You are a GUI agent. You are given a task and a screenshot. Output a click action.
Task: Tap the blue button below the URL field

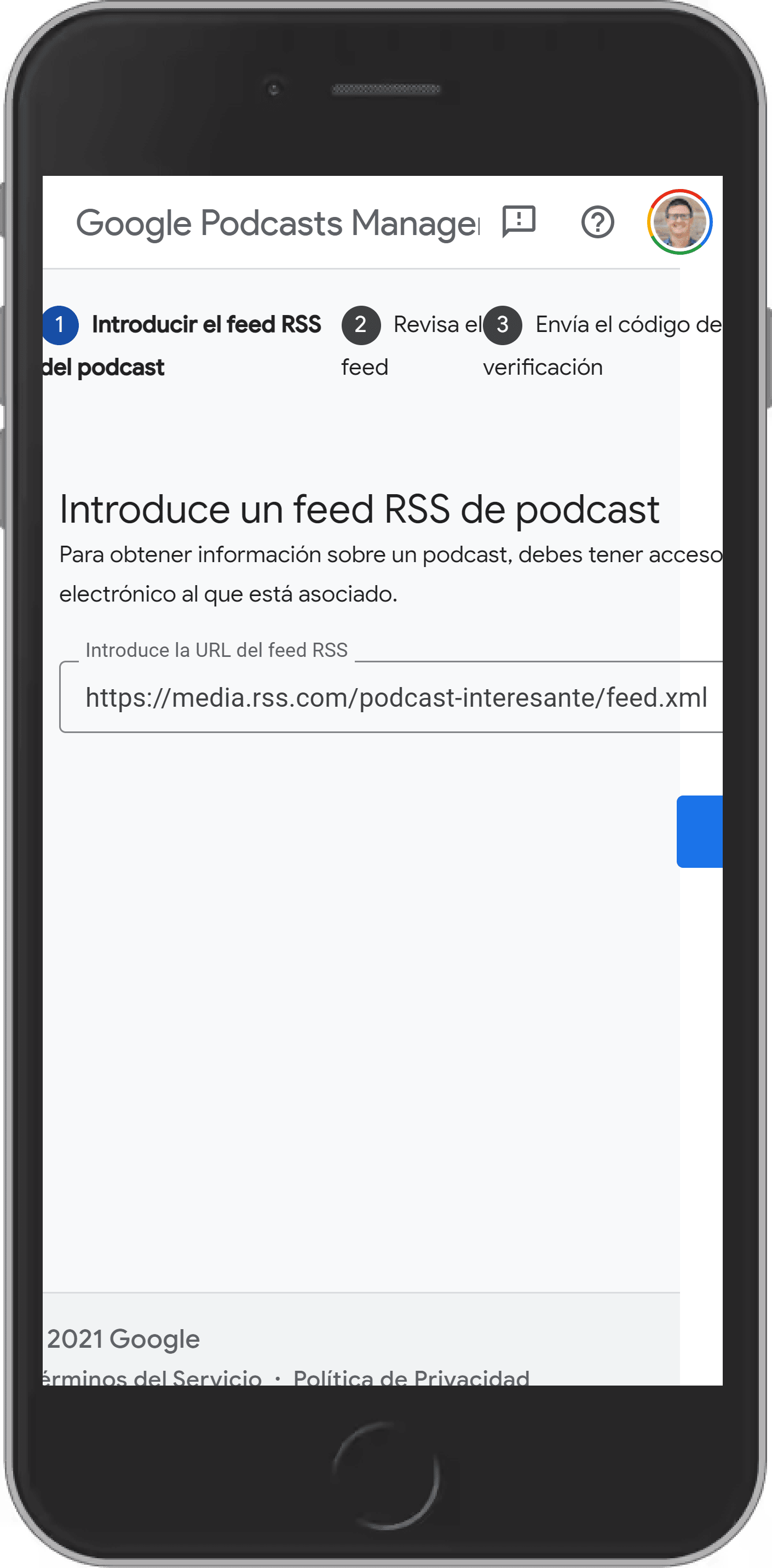[700, 831]
